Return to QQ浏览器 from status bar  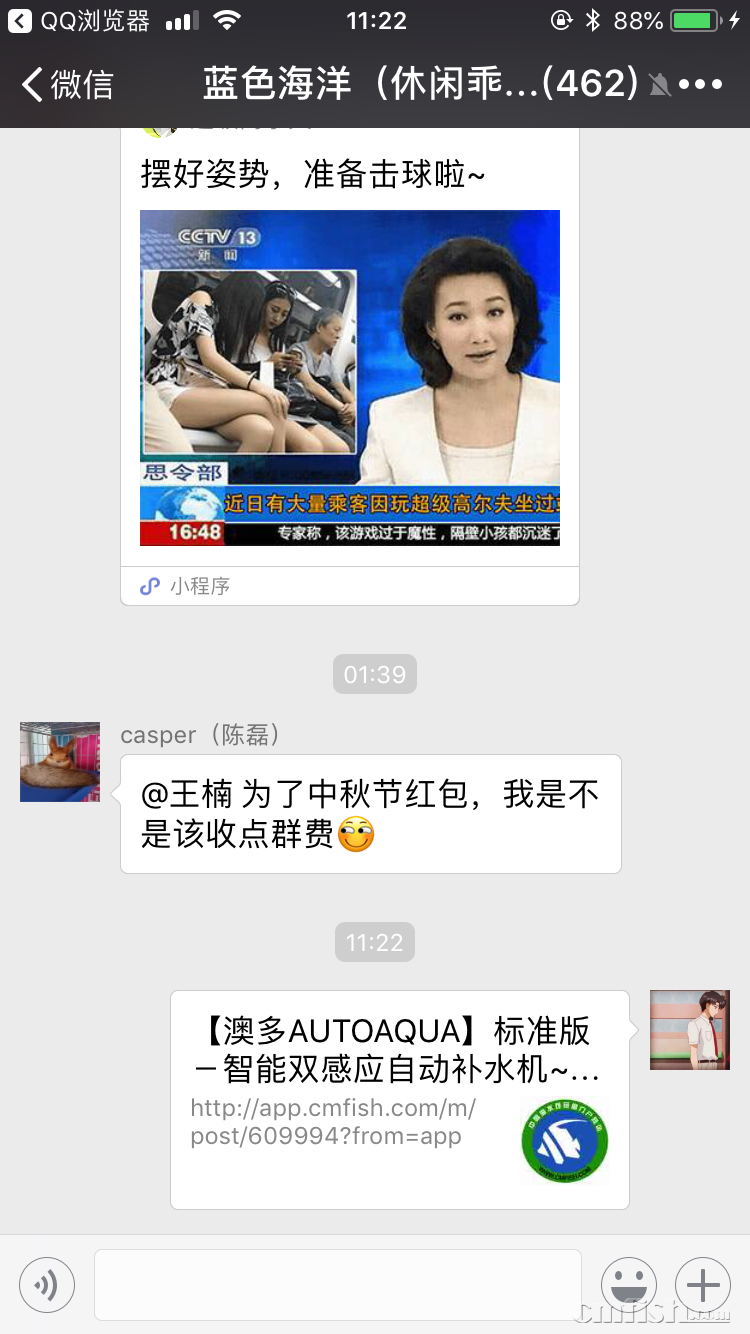80,20
